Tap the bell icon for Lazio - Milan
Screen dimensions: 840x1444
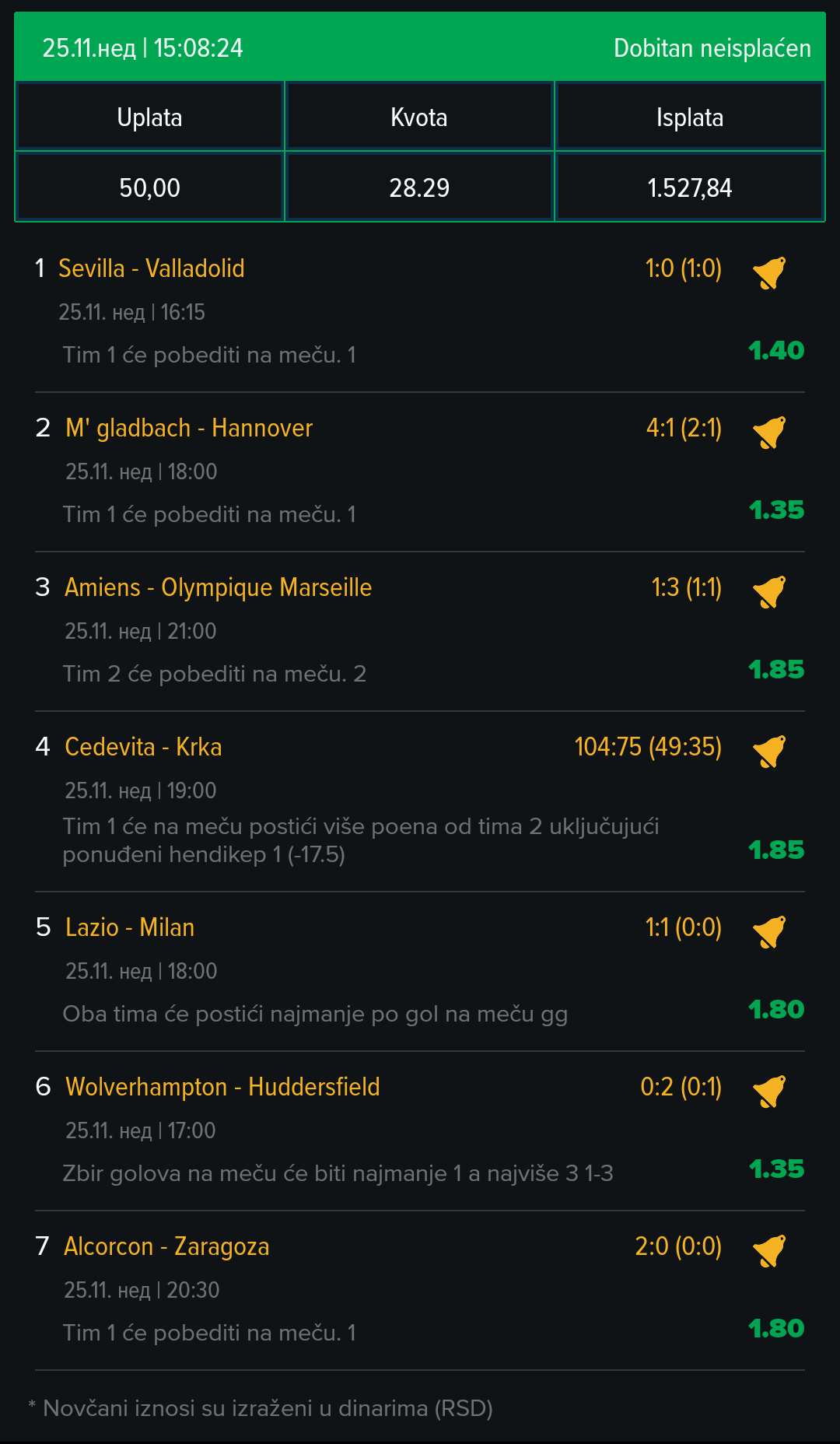(x=769, y=932)
